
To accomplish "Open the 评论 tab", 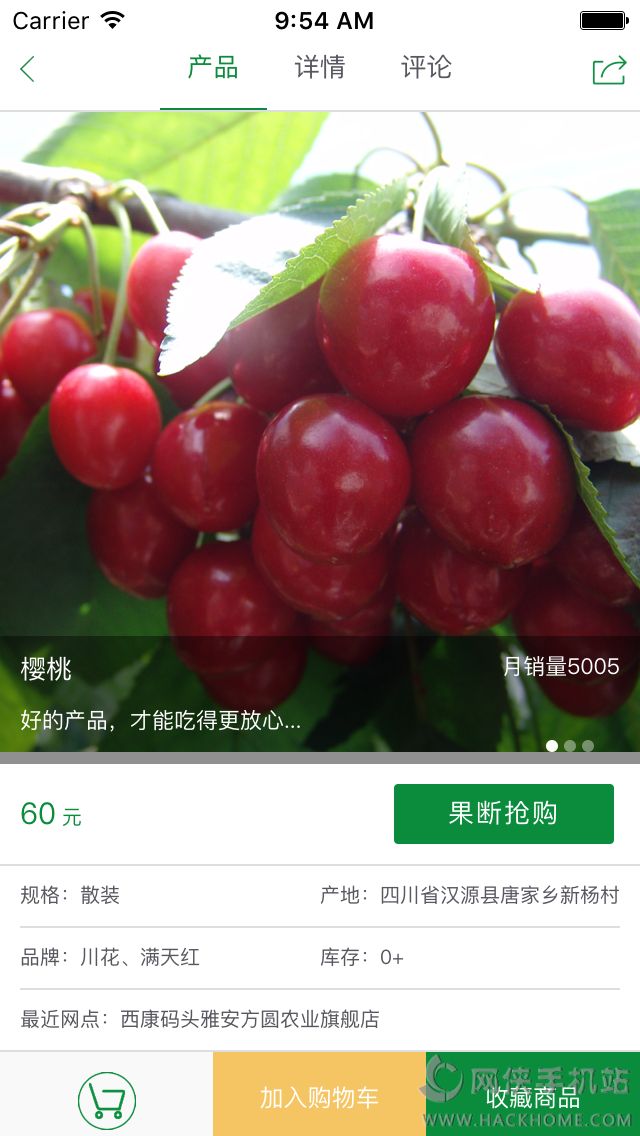I will click(x=426, y=68).
